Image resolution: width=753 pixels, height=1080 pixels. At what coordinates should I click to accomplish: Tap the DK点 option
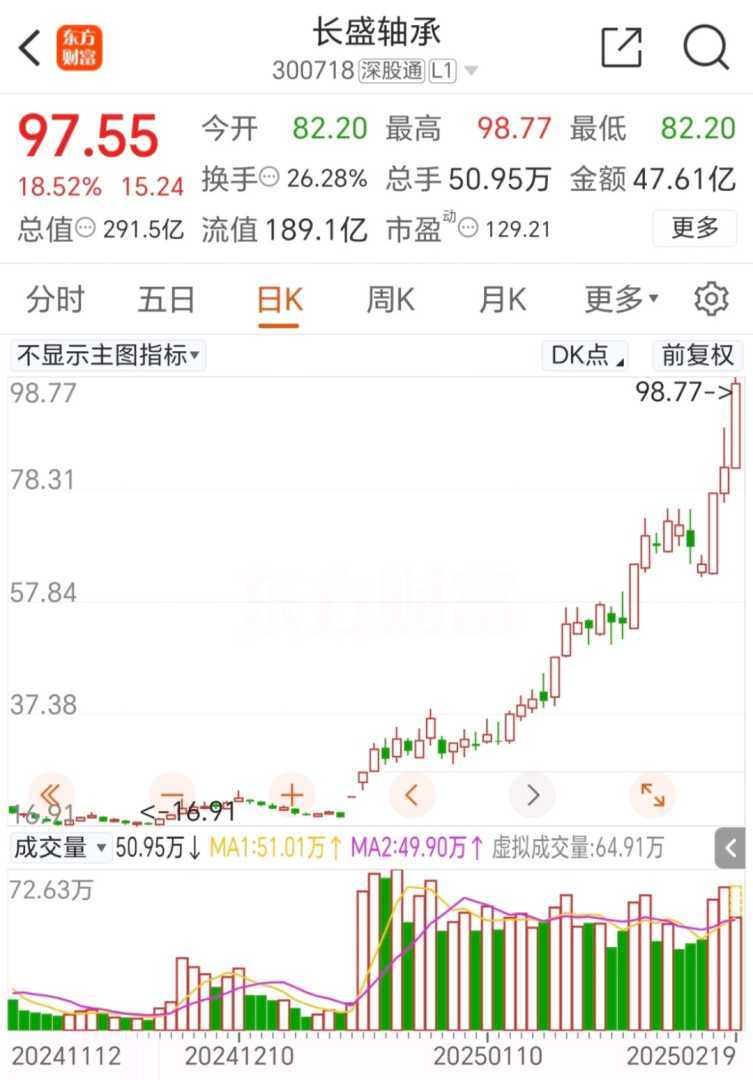588,355
